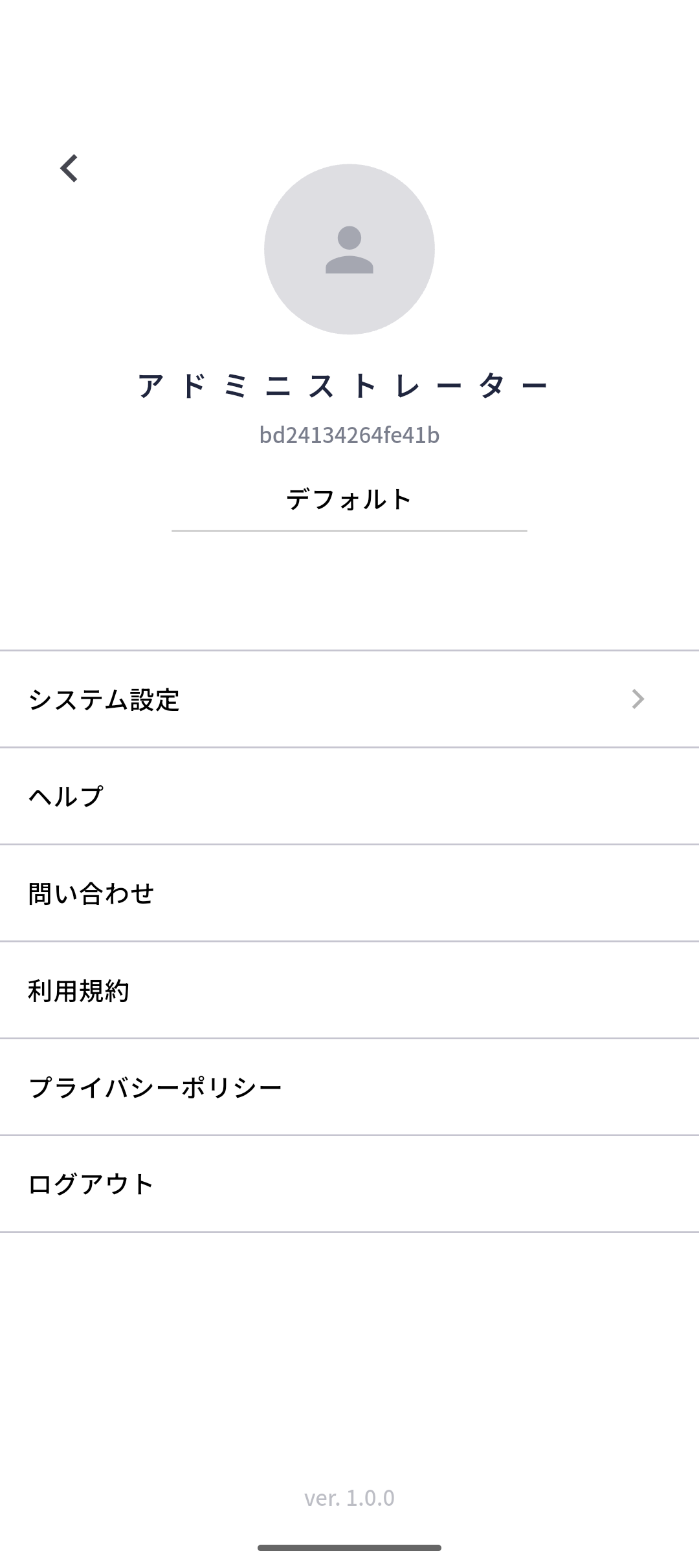
Task: Select the person silhouette inside the avatar circle
Action: 349,252
